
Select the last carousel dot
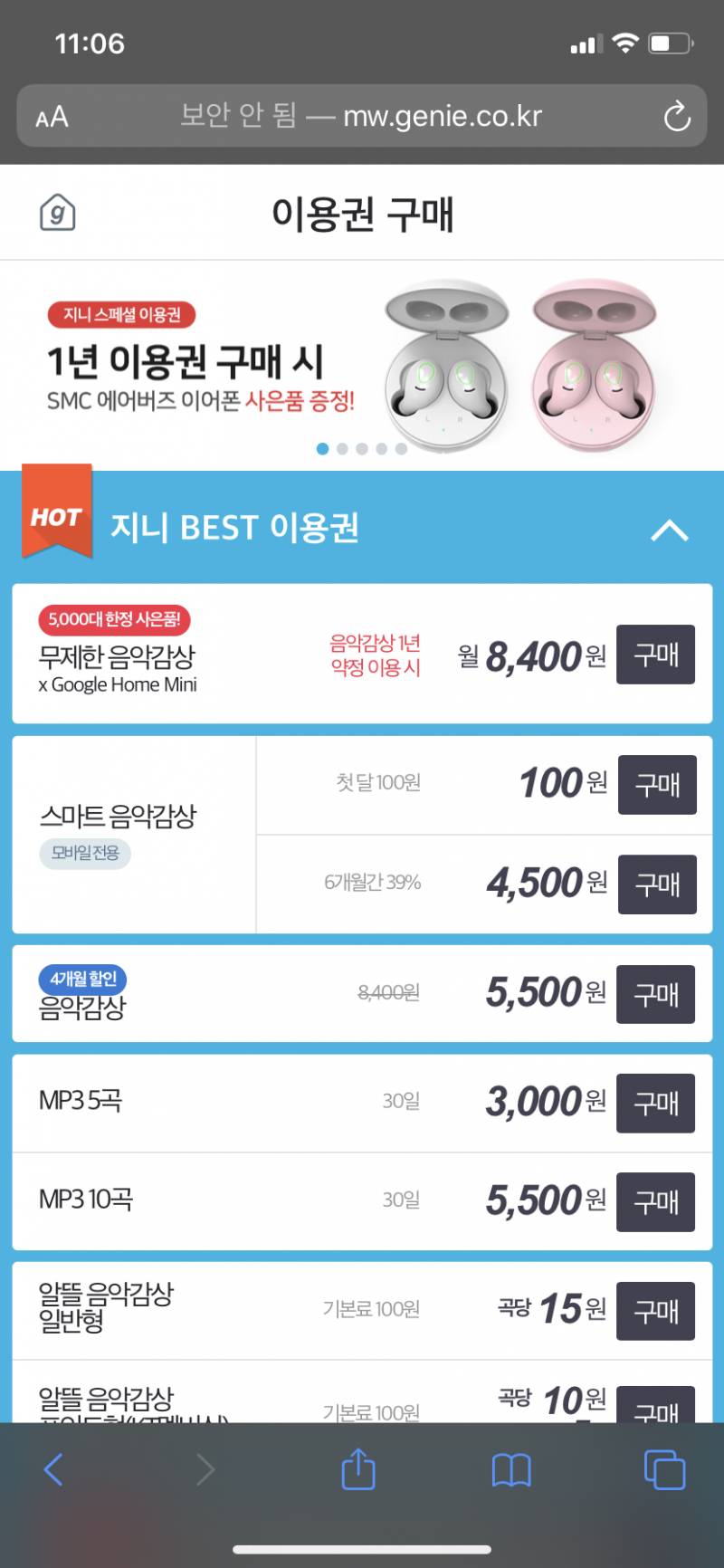(401, 448)
